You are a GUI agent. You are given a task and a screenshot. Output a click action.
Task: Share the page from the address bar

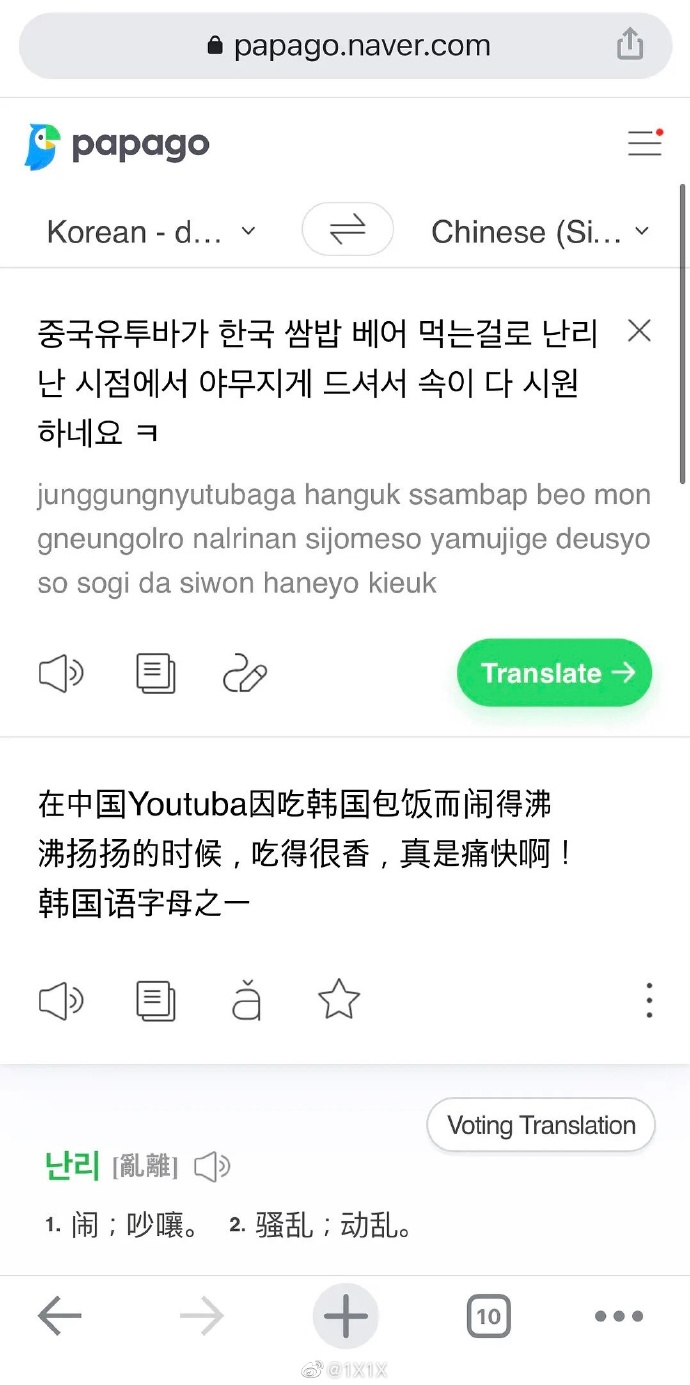(x=629, y=44)
